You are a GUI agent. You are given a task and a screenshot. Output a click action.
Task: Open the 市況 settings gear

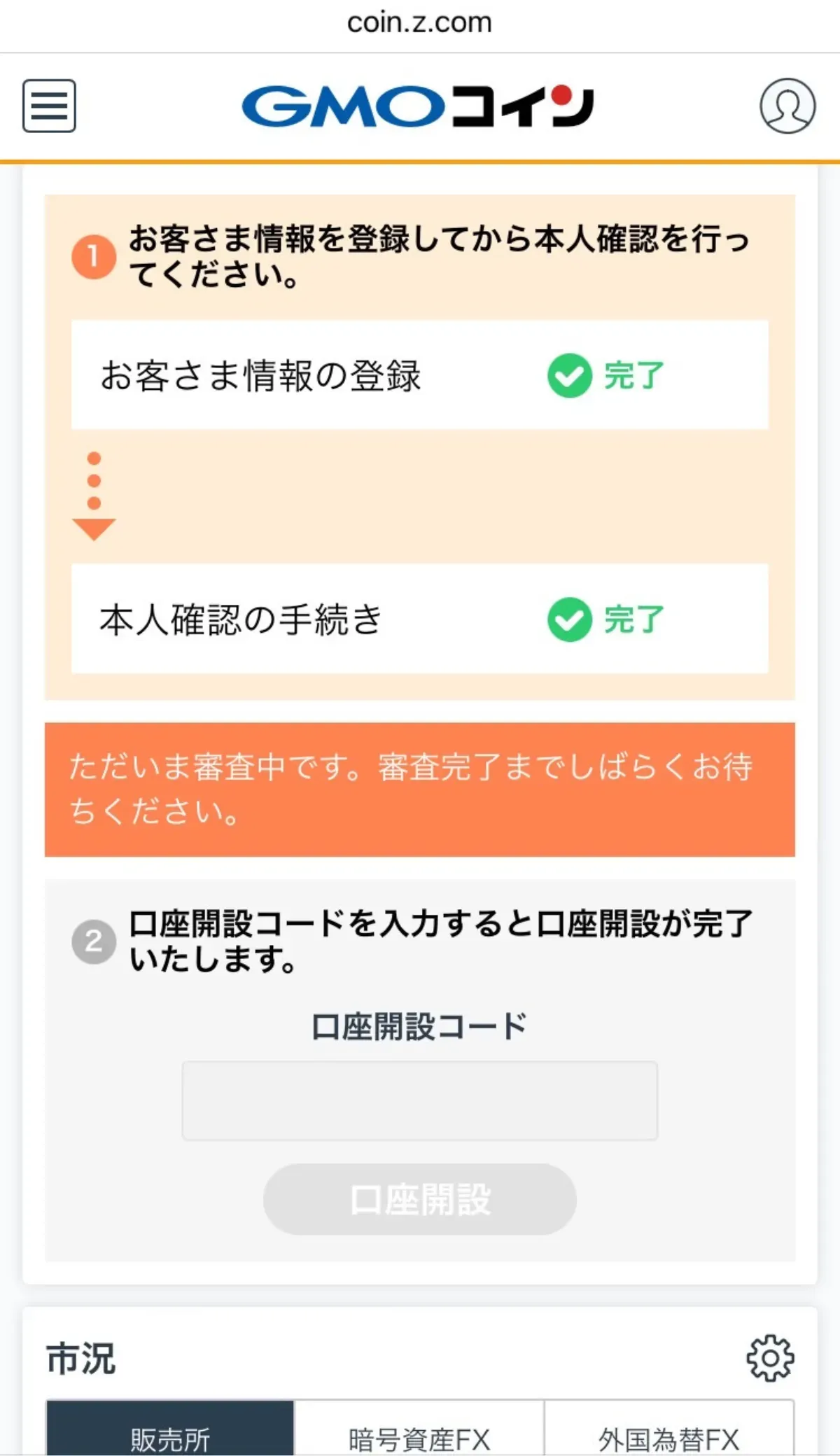770,1358
